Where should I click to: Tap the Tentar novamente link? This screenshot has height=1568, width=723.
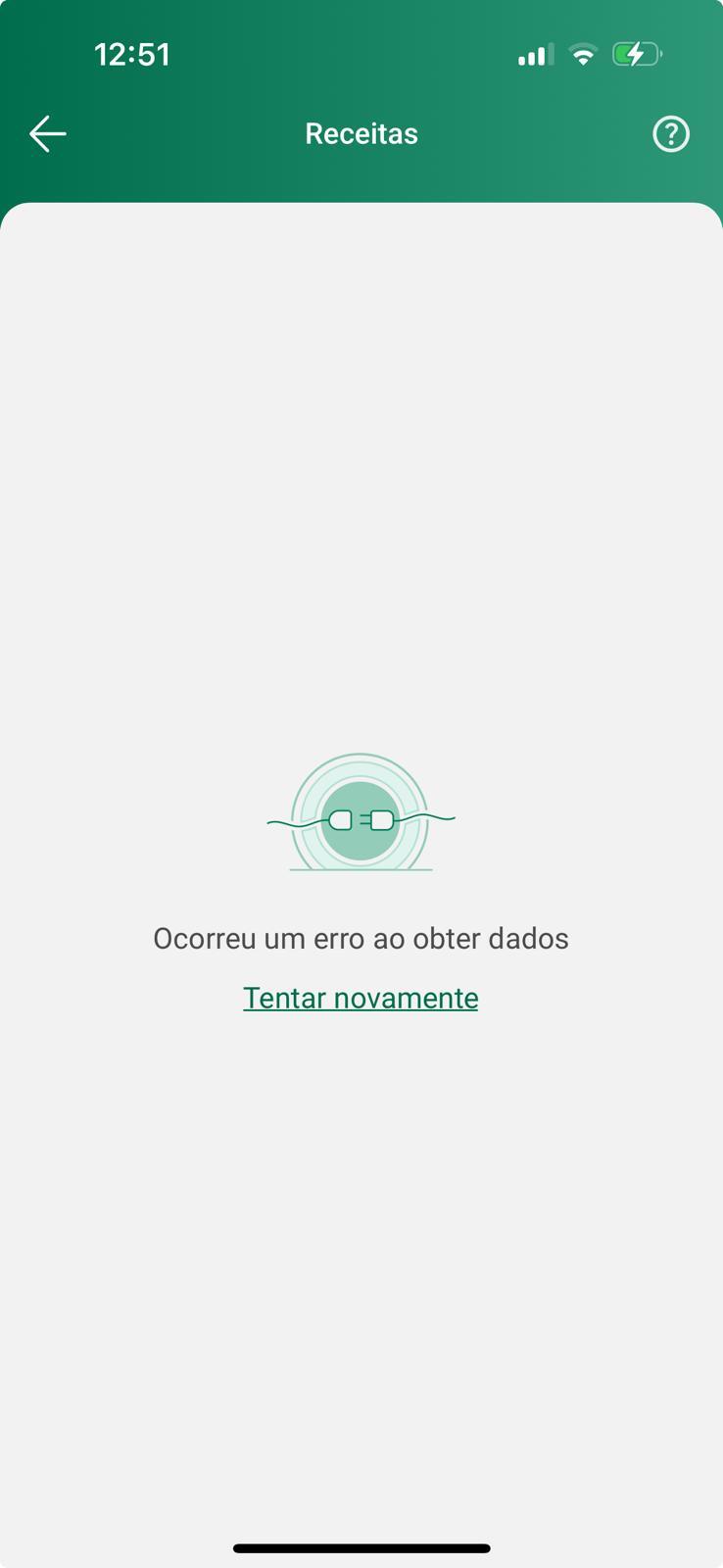click(361, 998)
